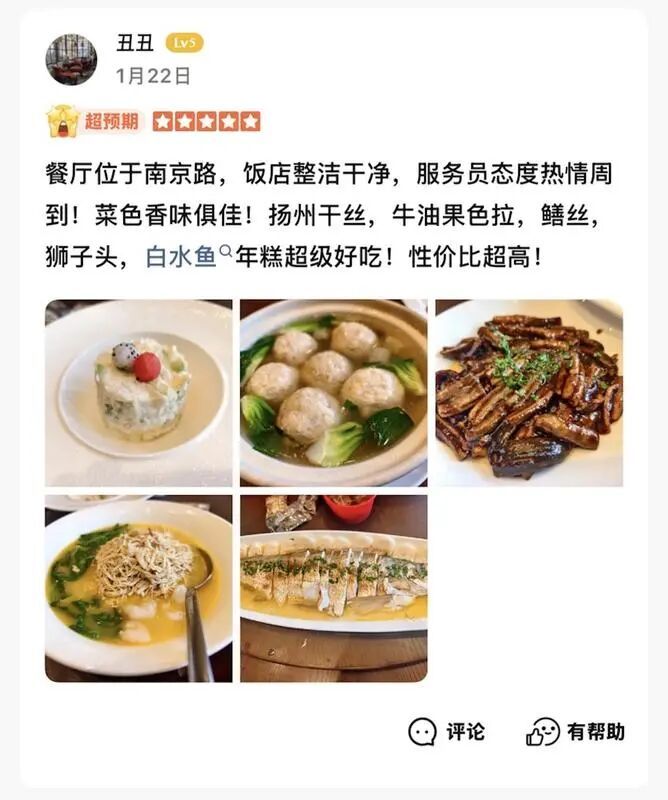This screenshot has width=668, height=800.
Task: Open 丑丑's profile avatar
Action: coord(71,59)
